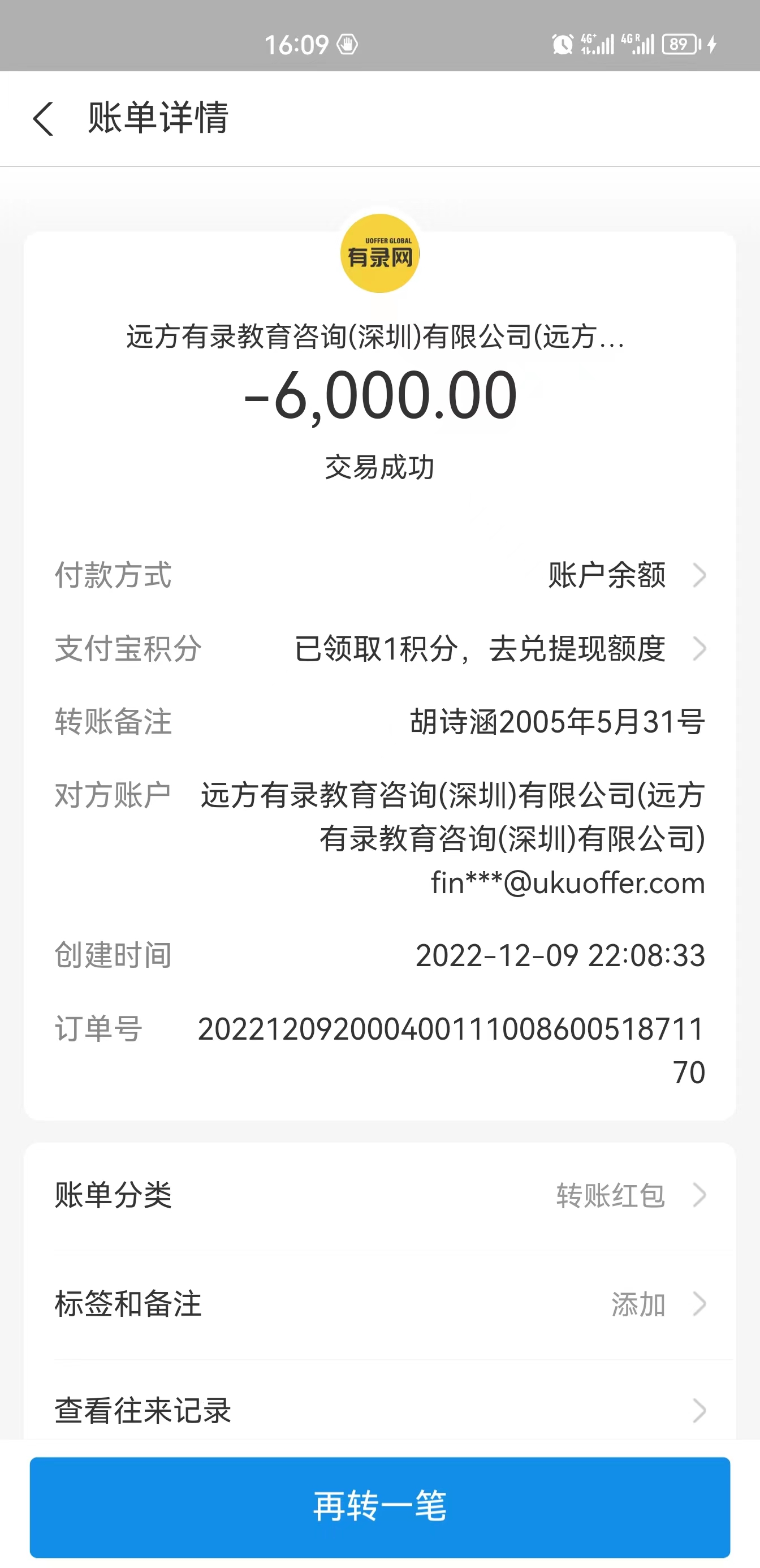Tap the 再转一笔 button

(x=379, y=1506)
